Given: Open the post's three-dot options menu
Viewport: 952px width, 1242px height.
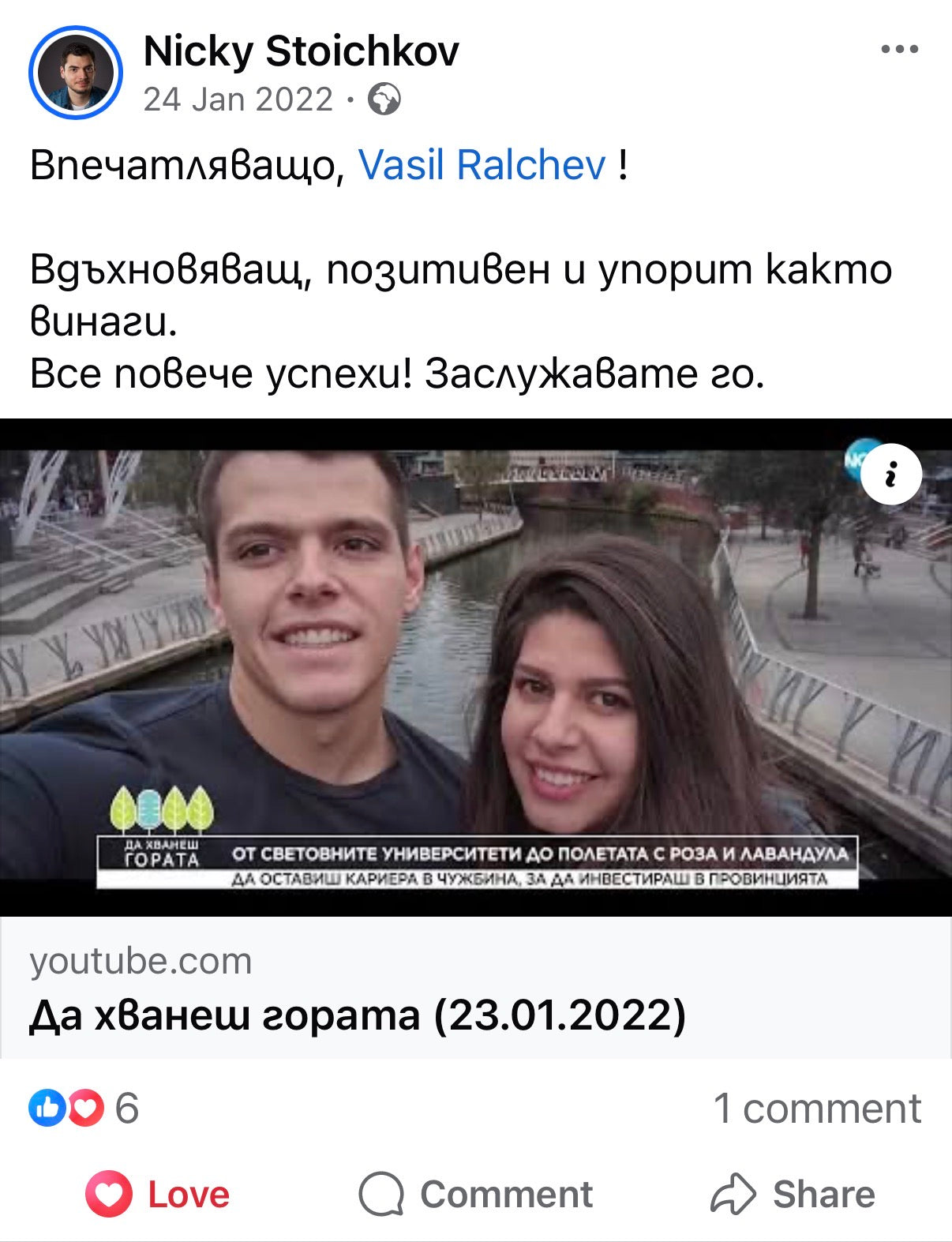Looking at the screenshot, I should [x=899, y=50].
